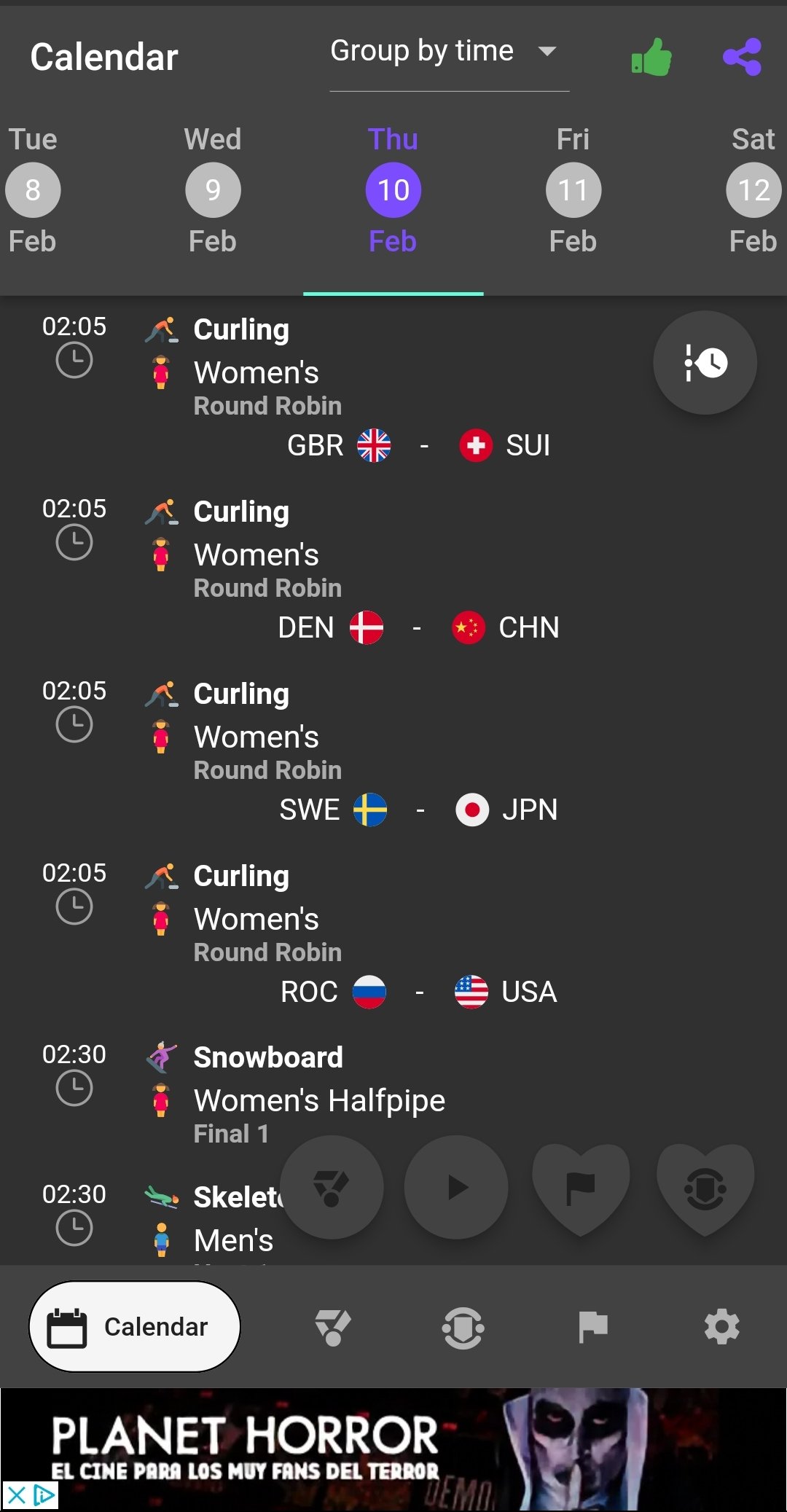Open the Group by time dropdown
The image size is (787, 1512).
[448, 52]
